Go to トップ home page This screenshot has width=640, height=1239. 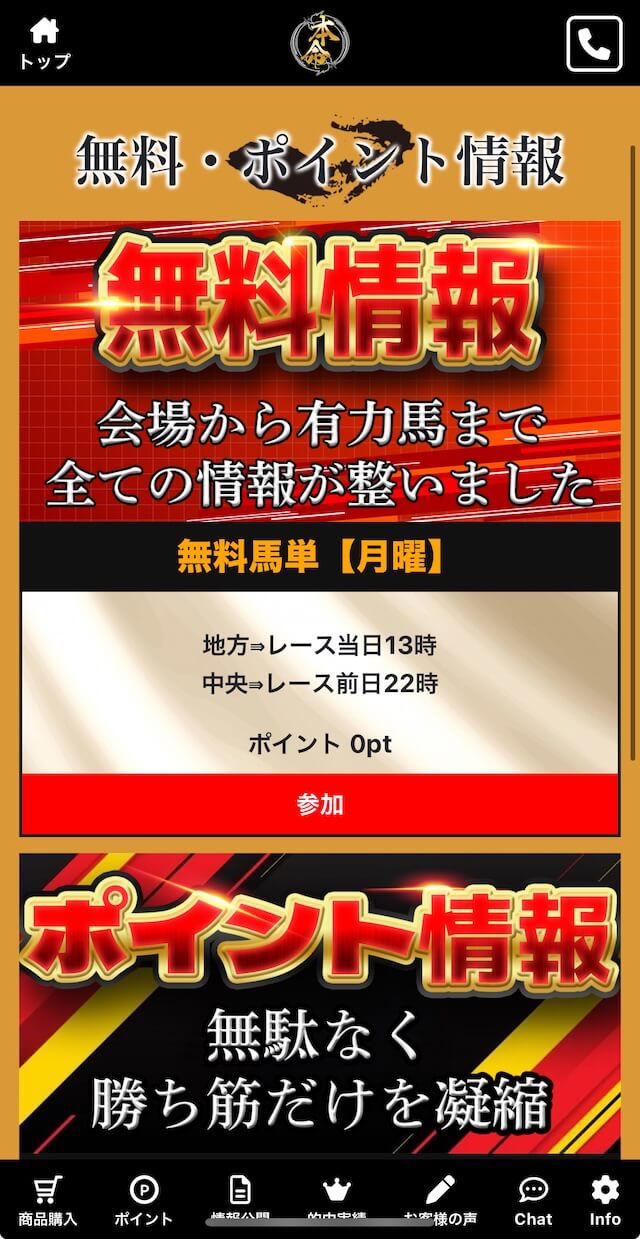click(45, 44)
